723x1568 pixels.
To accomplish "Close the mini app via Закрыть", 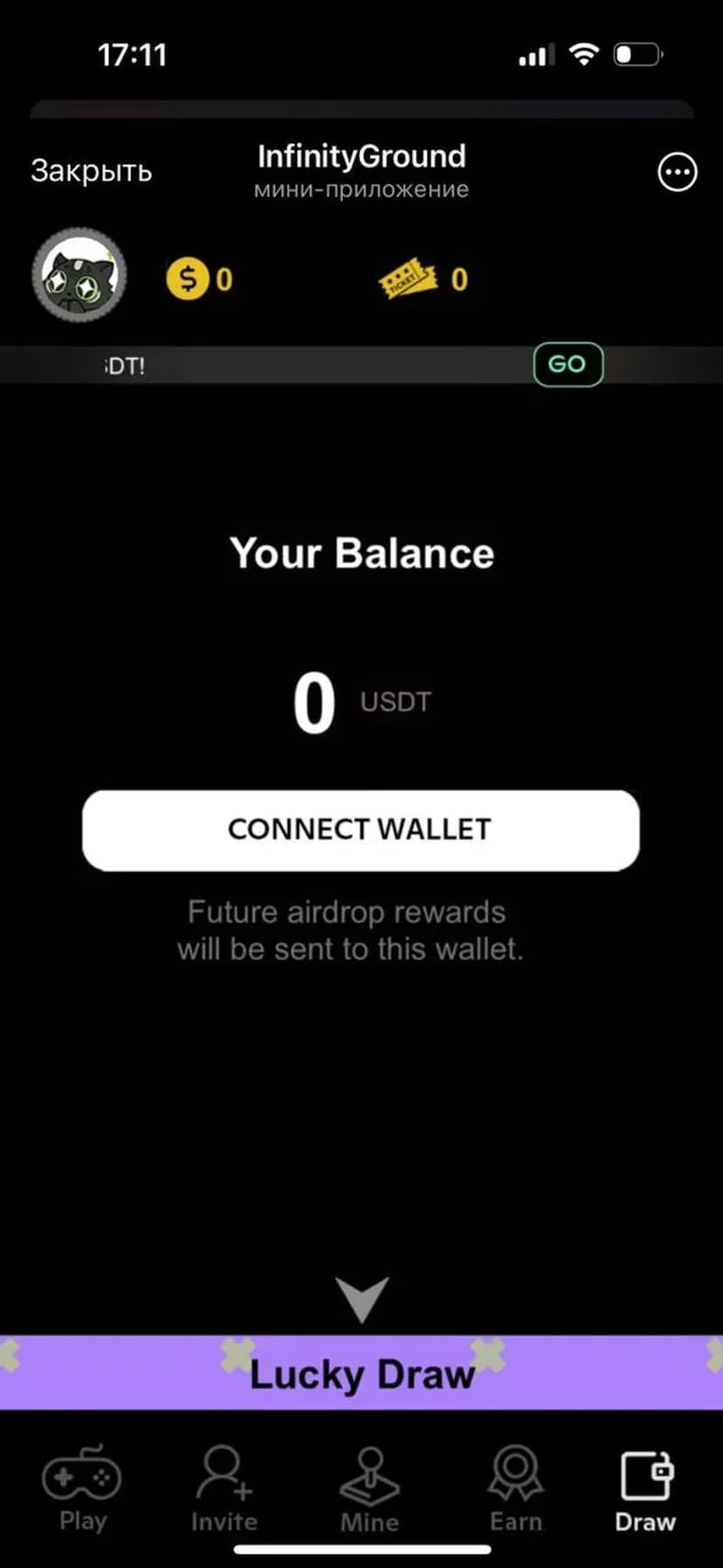I will click(91, 171).
